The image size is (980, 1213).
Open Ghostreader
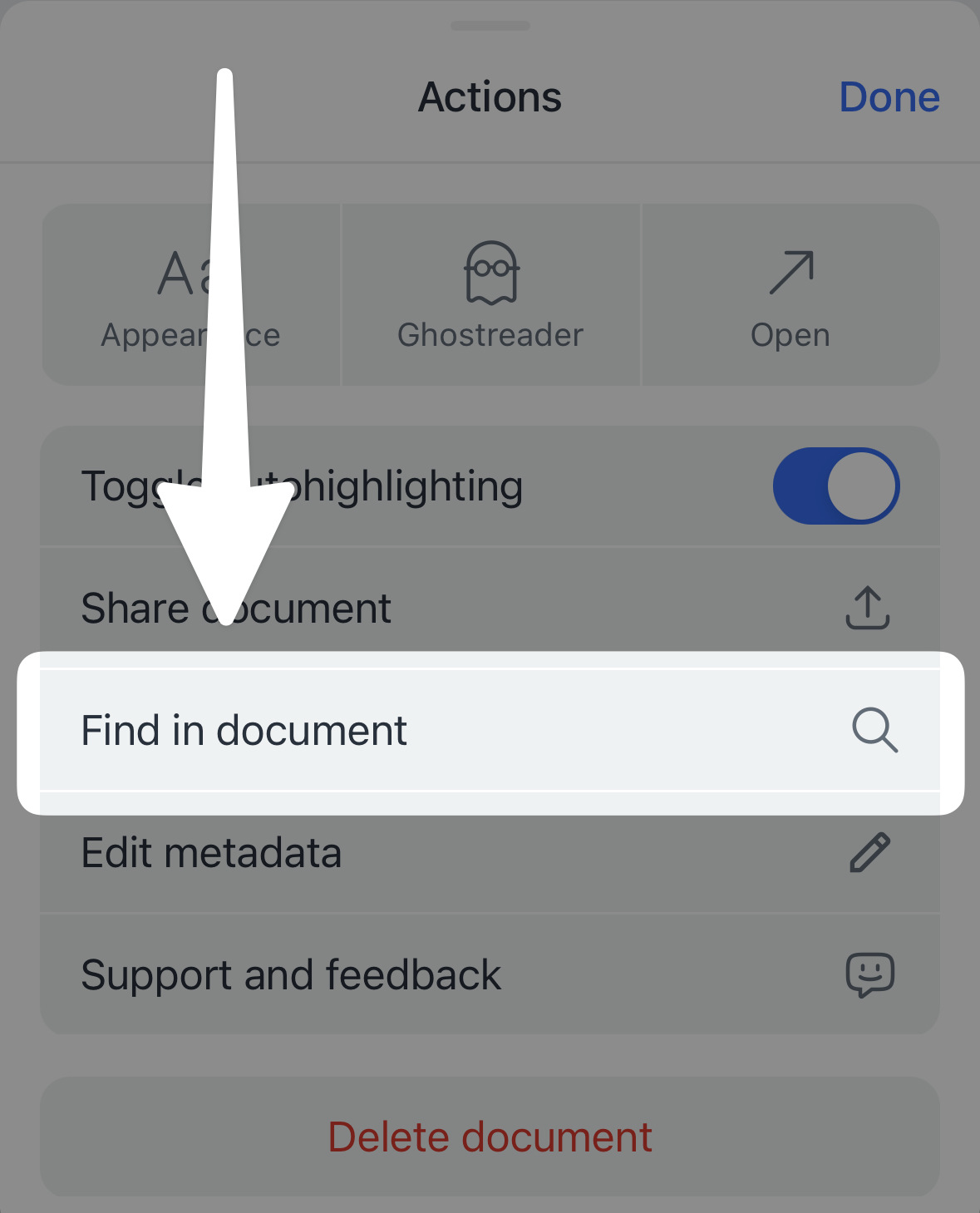[490, 295]
